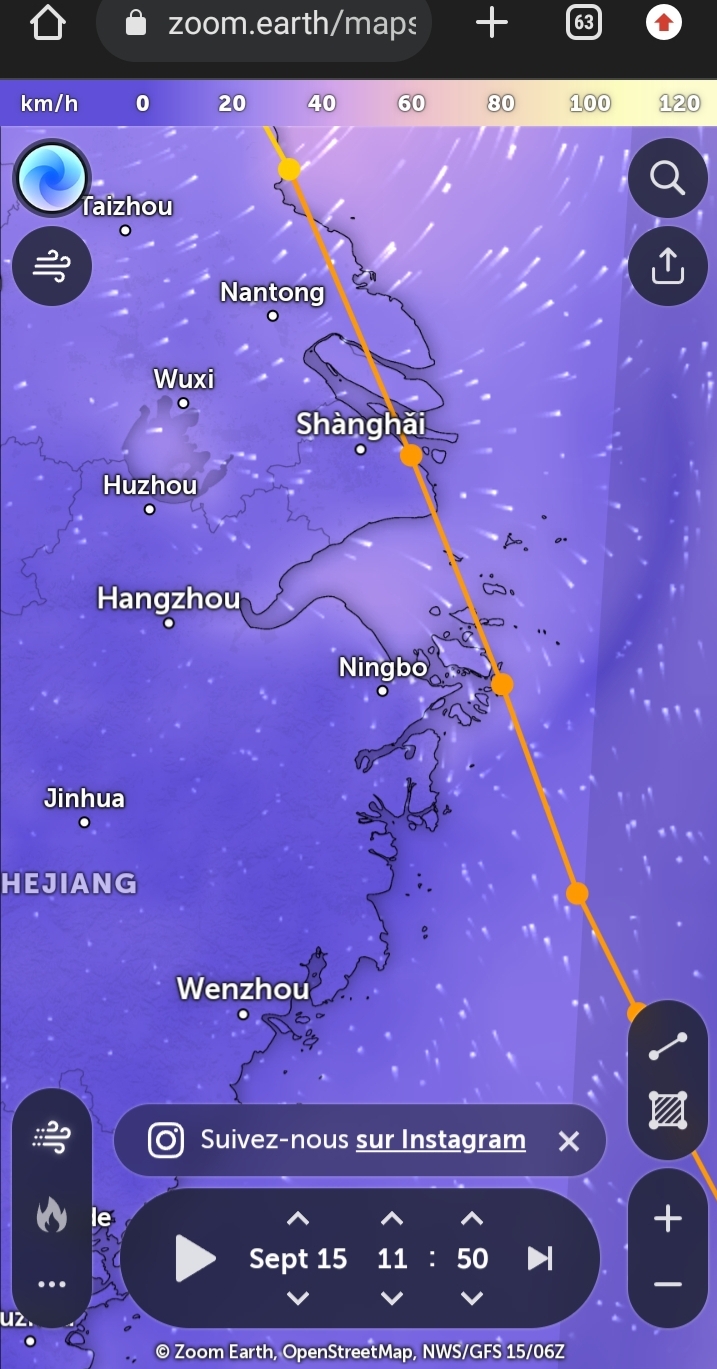Zoom in with the plus button
This screenshot has width=717, height=1369.
[667, 1219]
